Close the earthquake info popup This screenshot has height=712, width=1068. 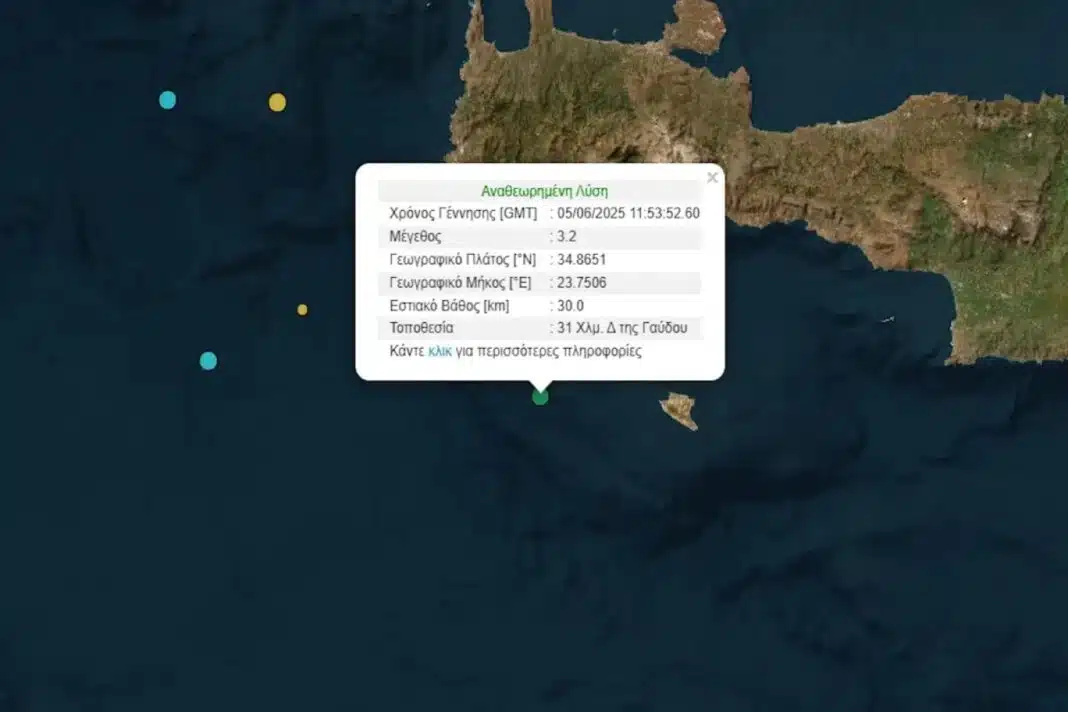[712, 178]
